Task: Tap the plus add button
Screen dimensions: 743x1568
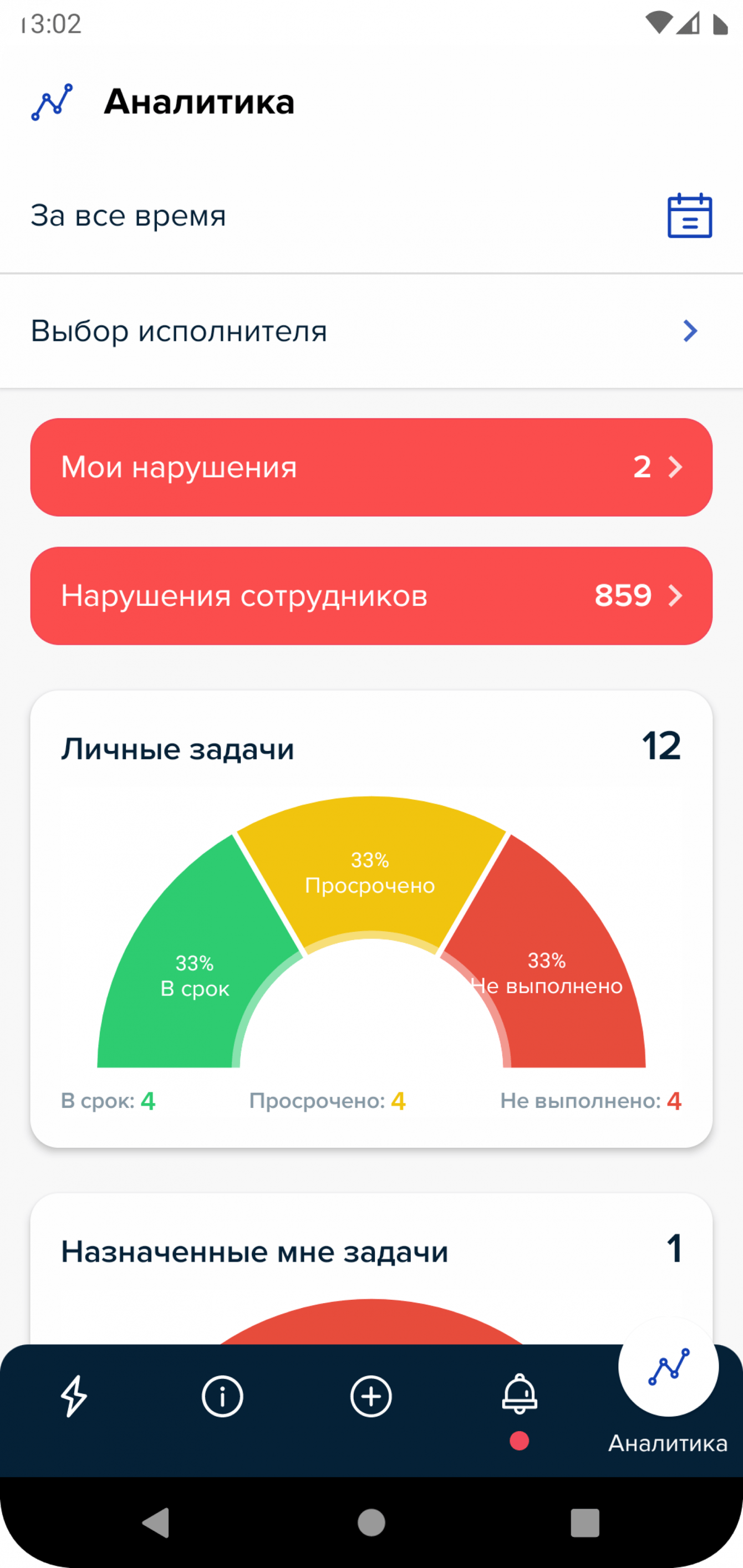Action: tap(371, 1396)
